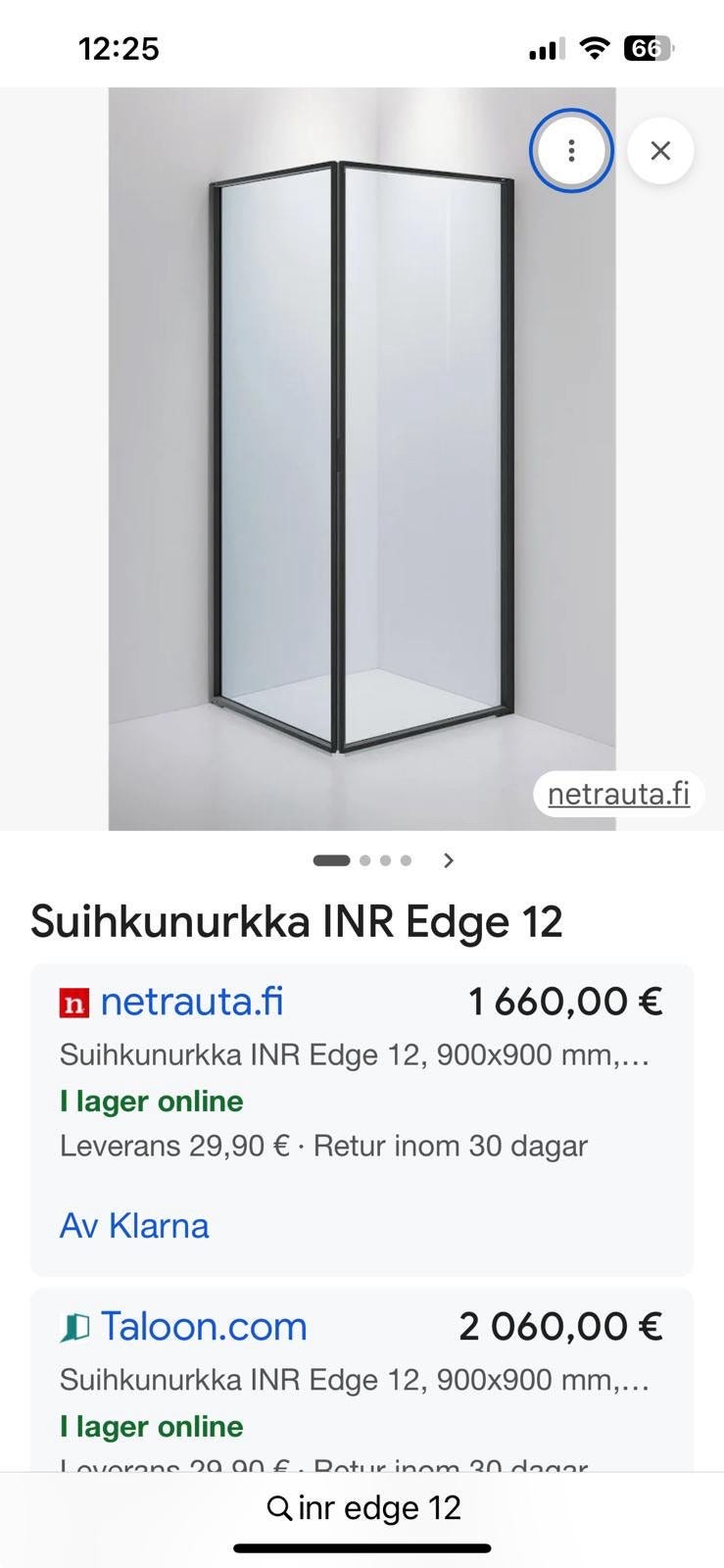This screenshot has width=724, height=1568.
Task: Tap the time display in the status bar
Action: [x=119, y=47]
